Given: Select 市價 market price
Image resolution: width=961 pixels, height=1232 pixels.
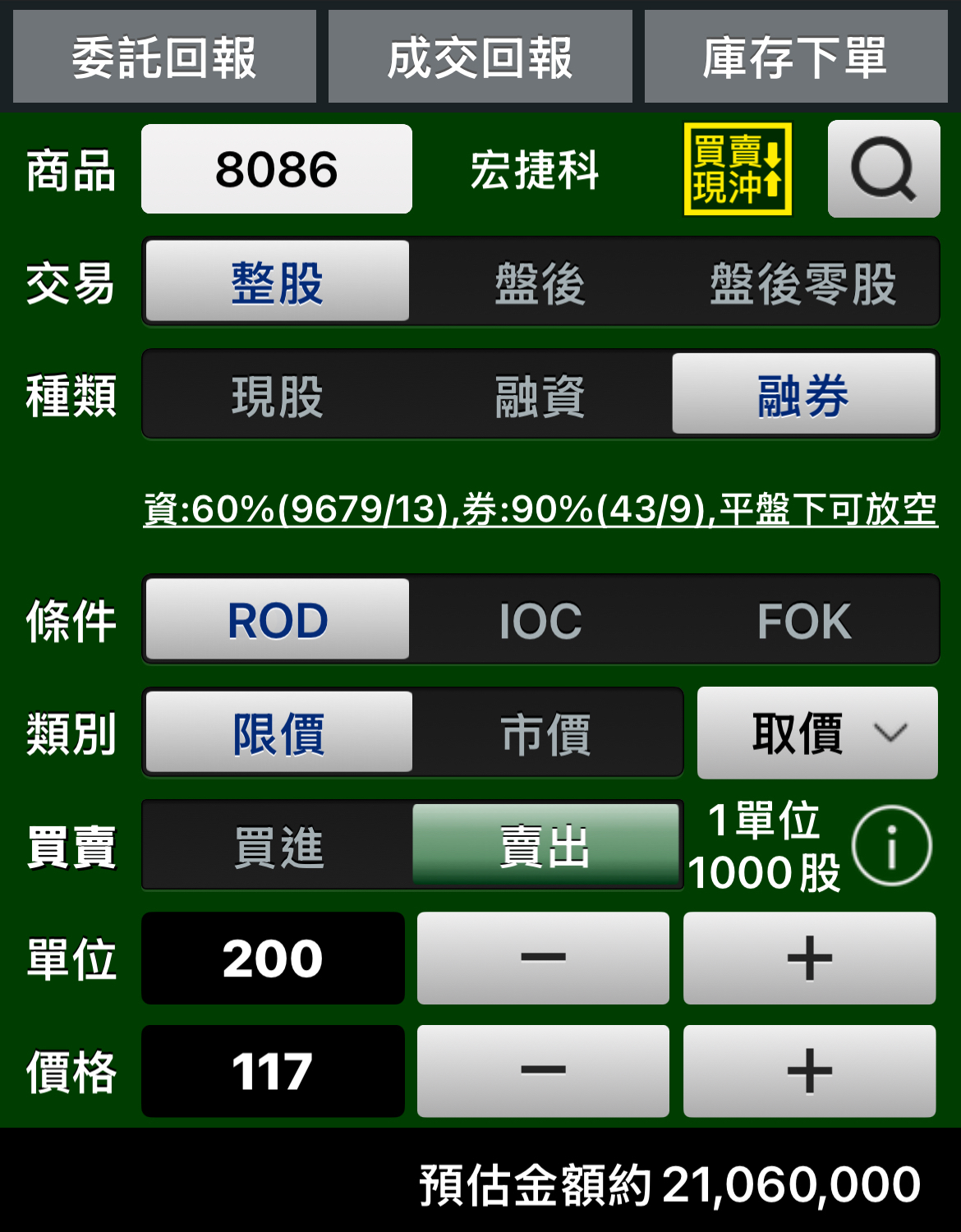Looking at the screenshot, I should (x=546, y=733).
